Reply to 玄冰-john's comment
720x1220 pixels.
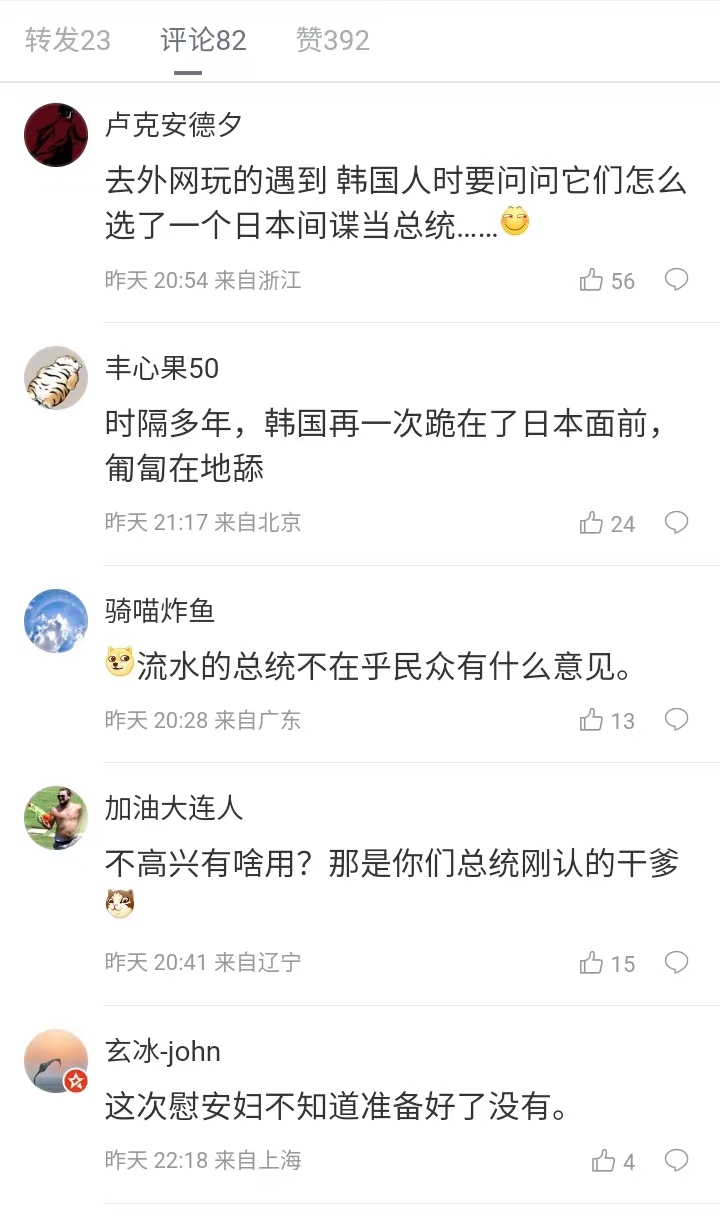click(677, 1160)
